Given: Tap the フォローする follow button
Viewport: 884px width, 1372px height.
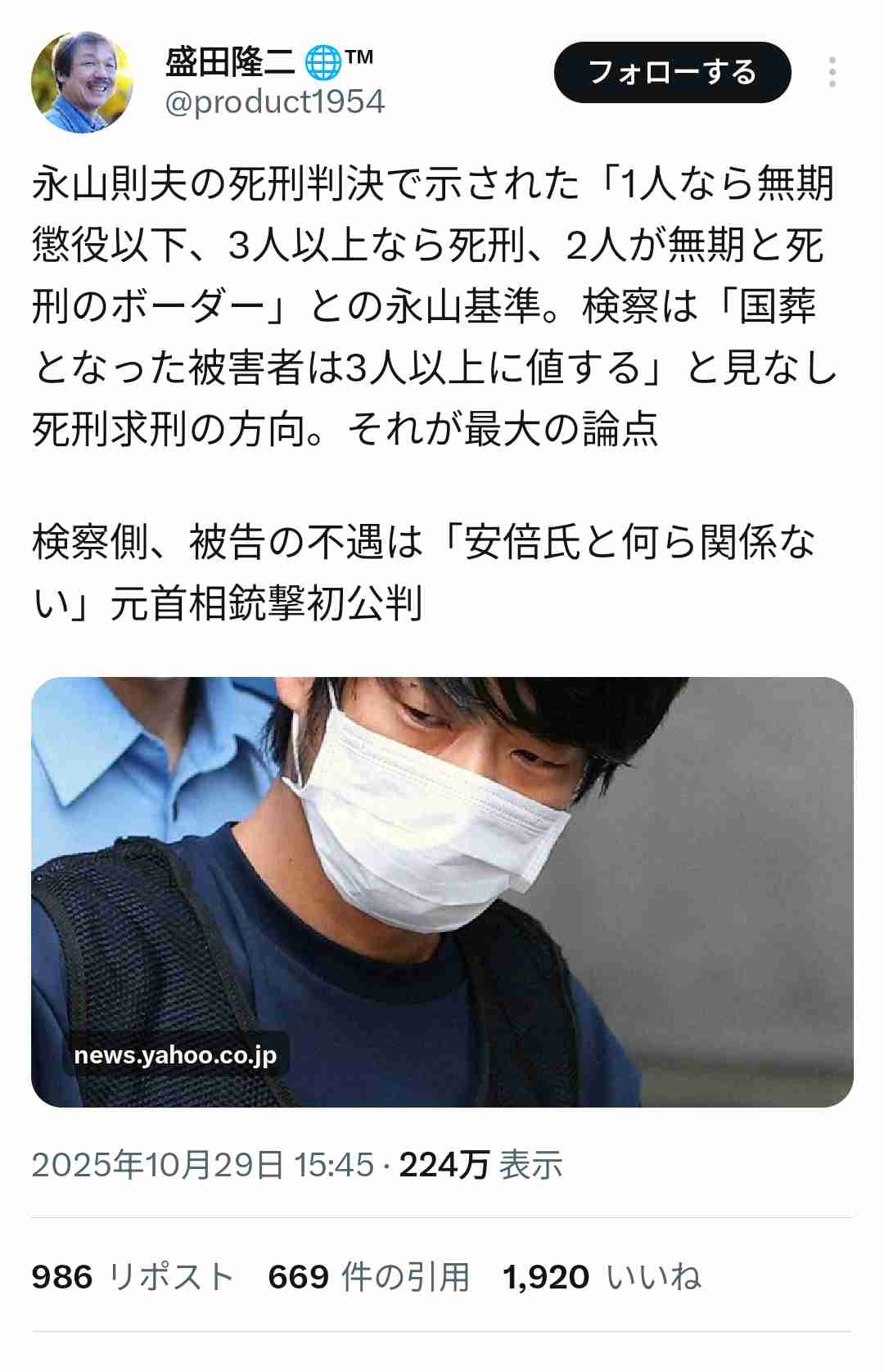Looking at the screenshot, I should coord(672,73).
